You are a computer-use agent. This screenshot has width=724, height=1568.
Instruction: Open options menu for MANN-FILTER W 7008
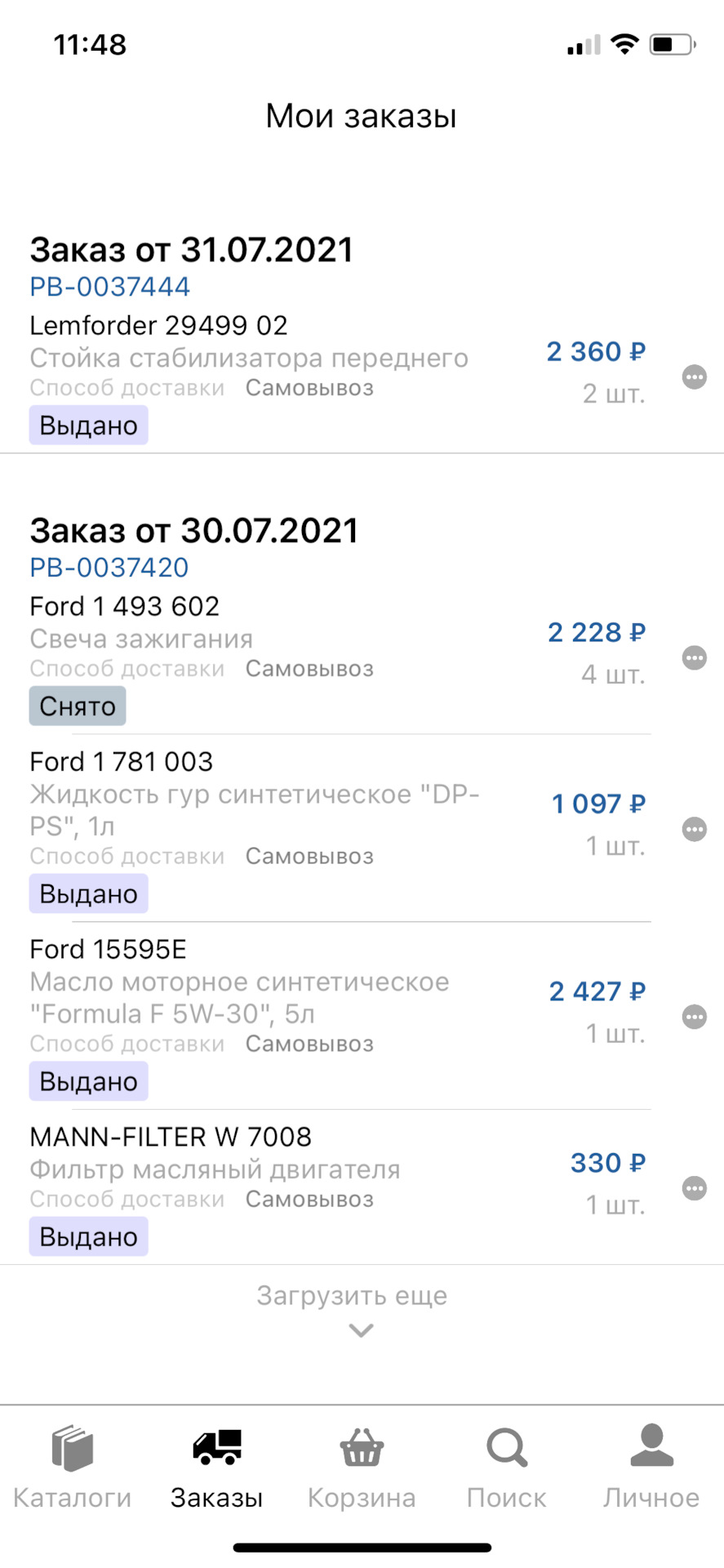point(695,1188)
